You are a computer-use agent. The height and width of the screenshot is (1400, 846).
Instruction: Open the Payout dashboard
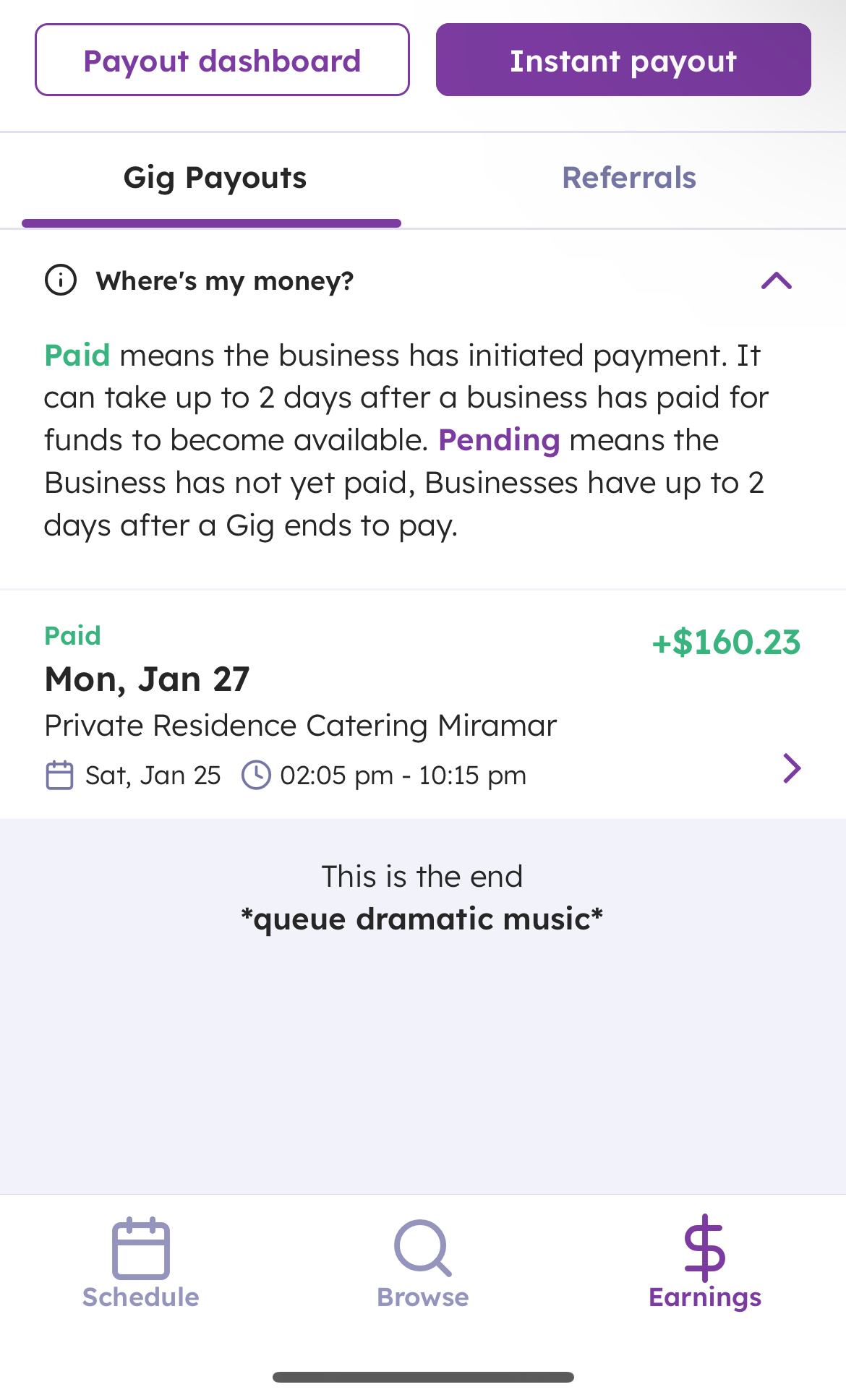pyautogui.click(x=222, y=60)
